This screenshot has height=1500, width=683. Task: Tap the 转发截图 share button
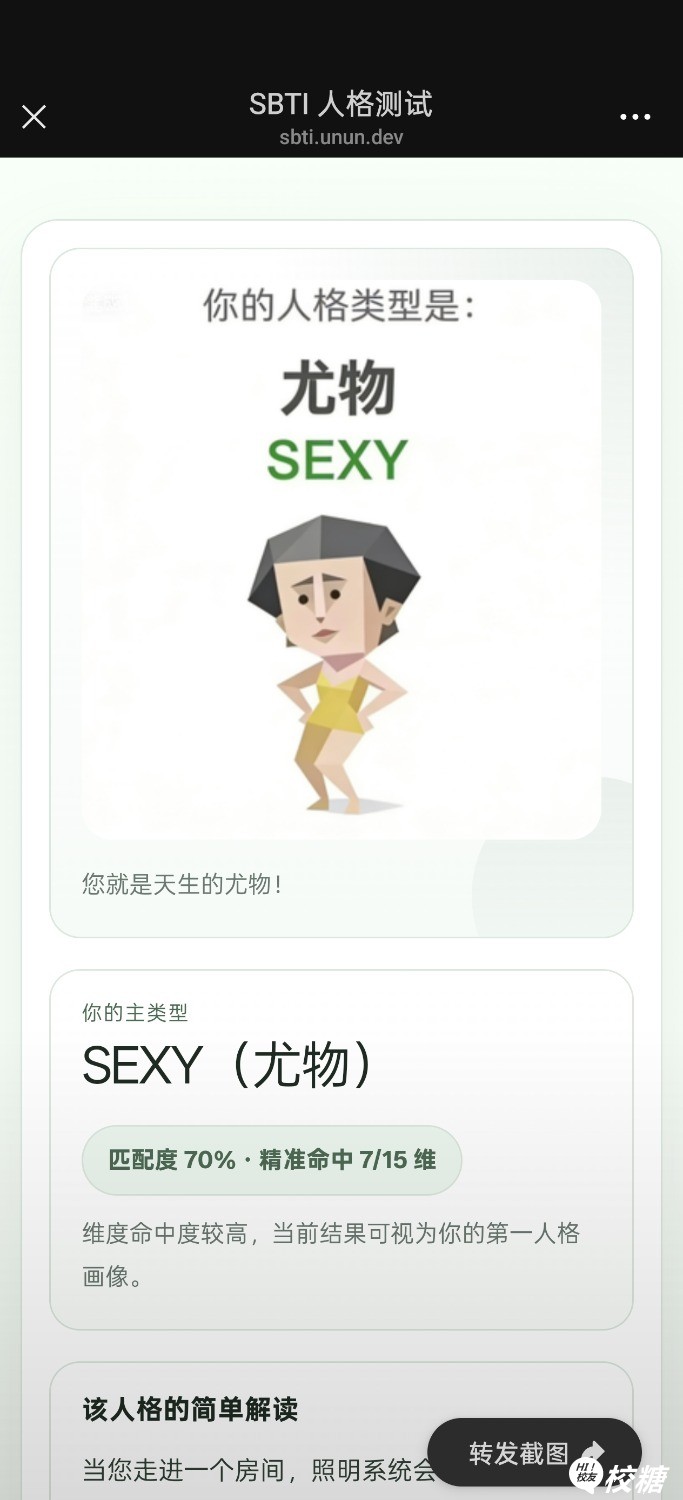click(520, 1452)
